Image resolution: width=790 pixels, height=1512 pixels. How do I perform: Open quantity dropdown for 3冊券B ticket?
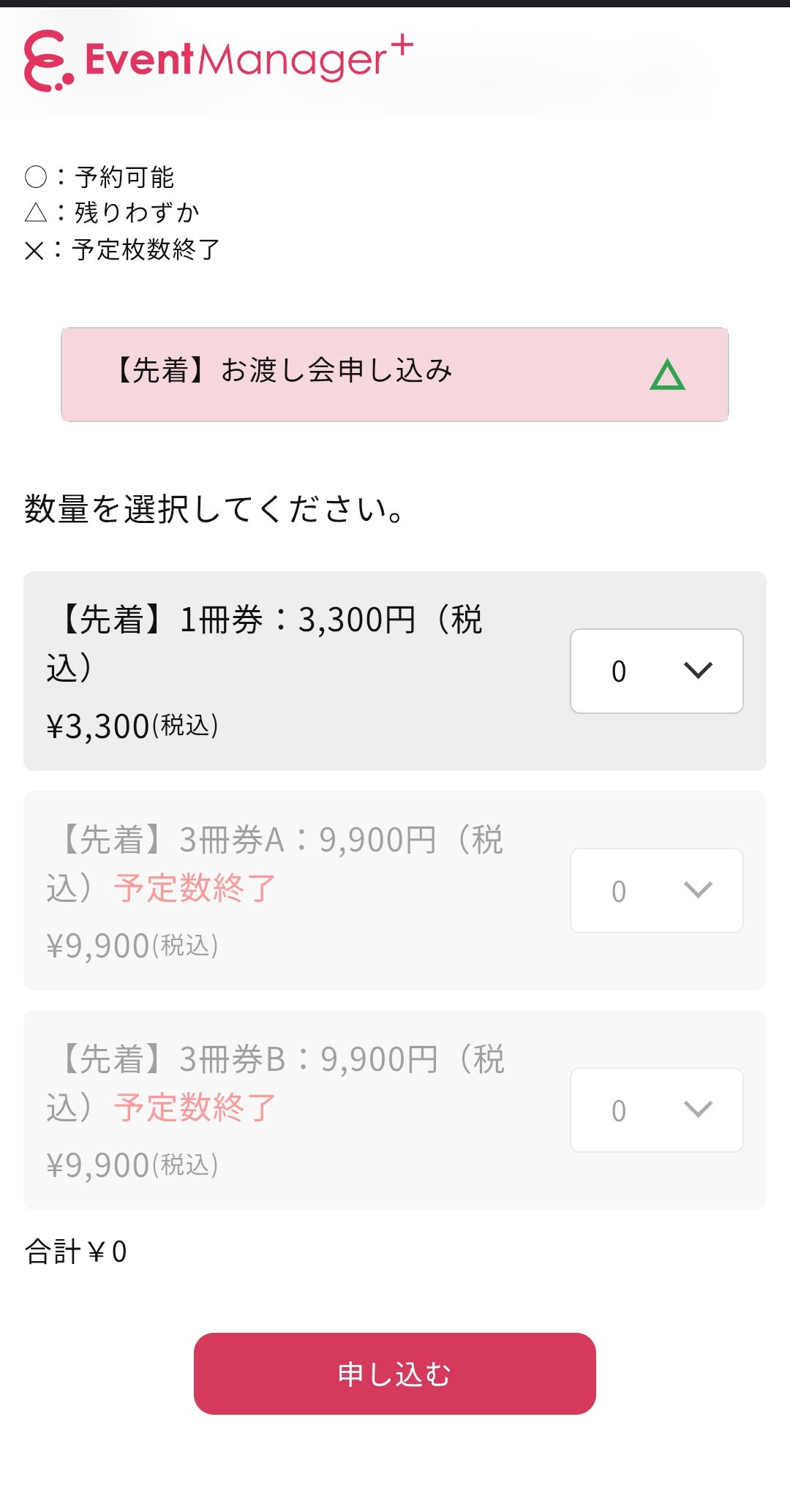[x=656, y=1110]
